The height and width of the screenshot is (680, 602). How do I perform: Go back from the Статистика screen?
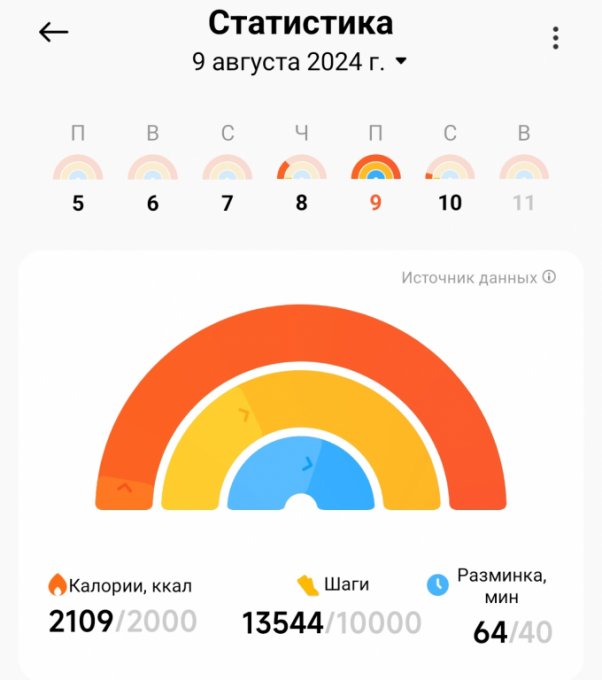click(x=53, y=33)
